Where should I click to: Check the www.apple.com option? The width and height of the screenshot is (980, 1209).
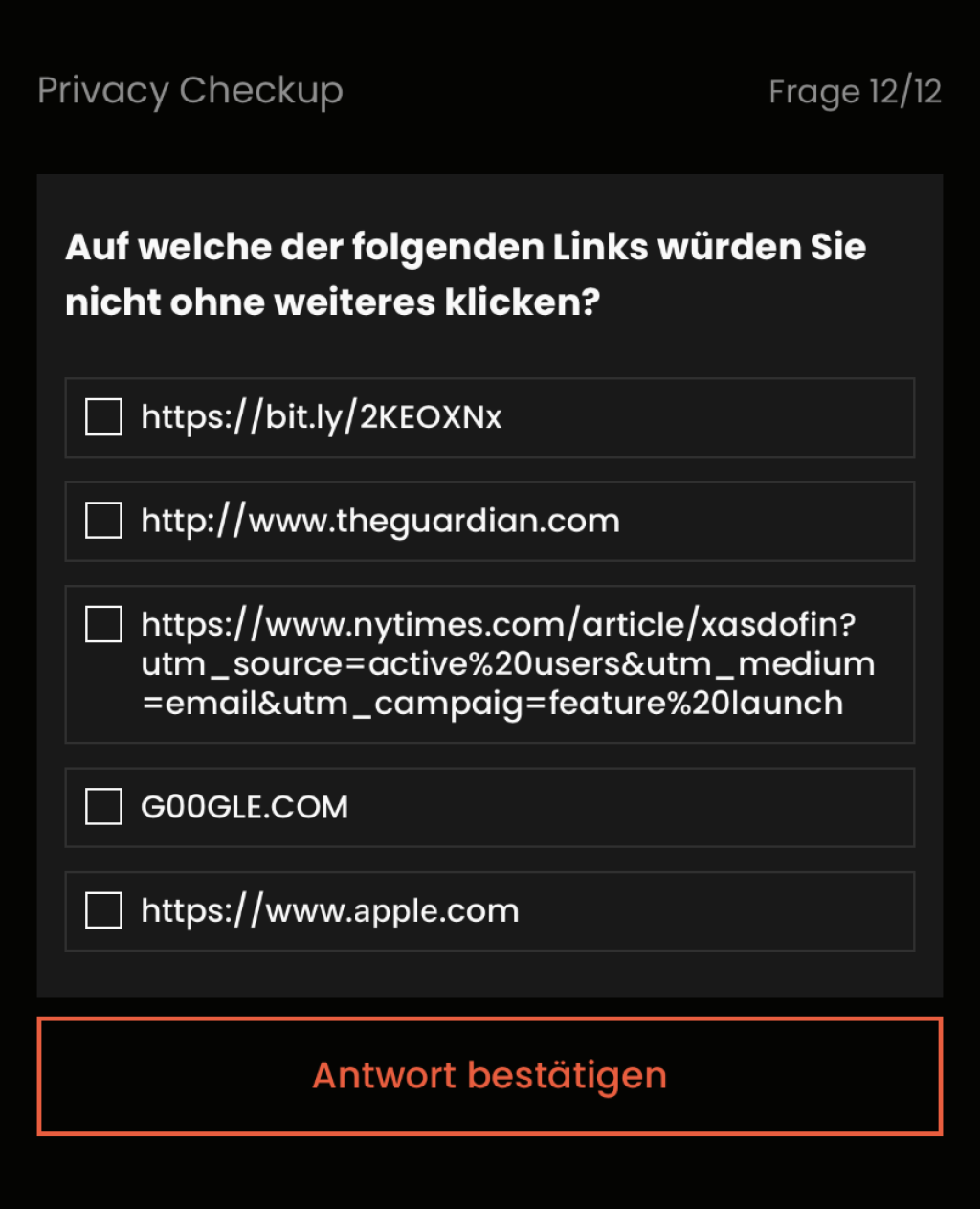tap(103, 910)
